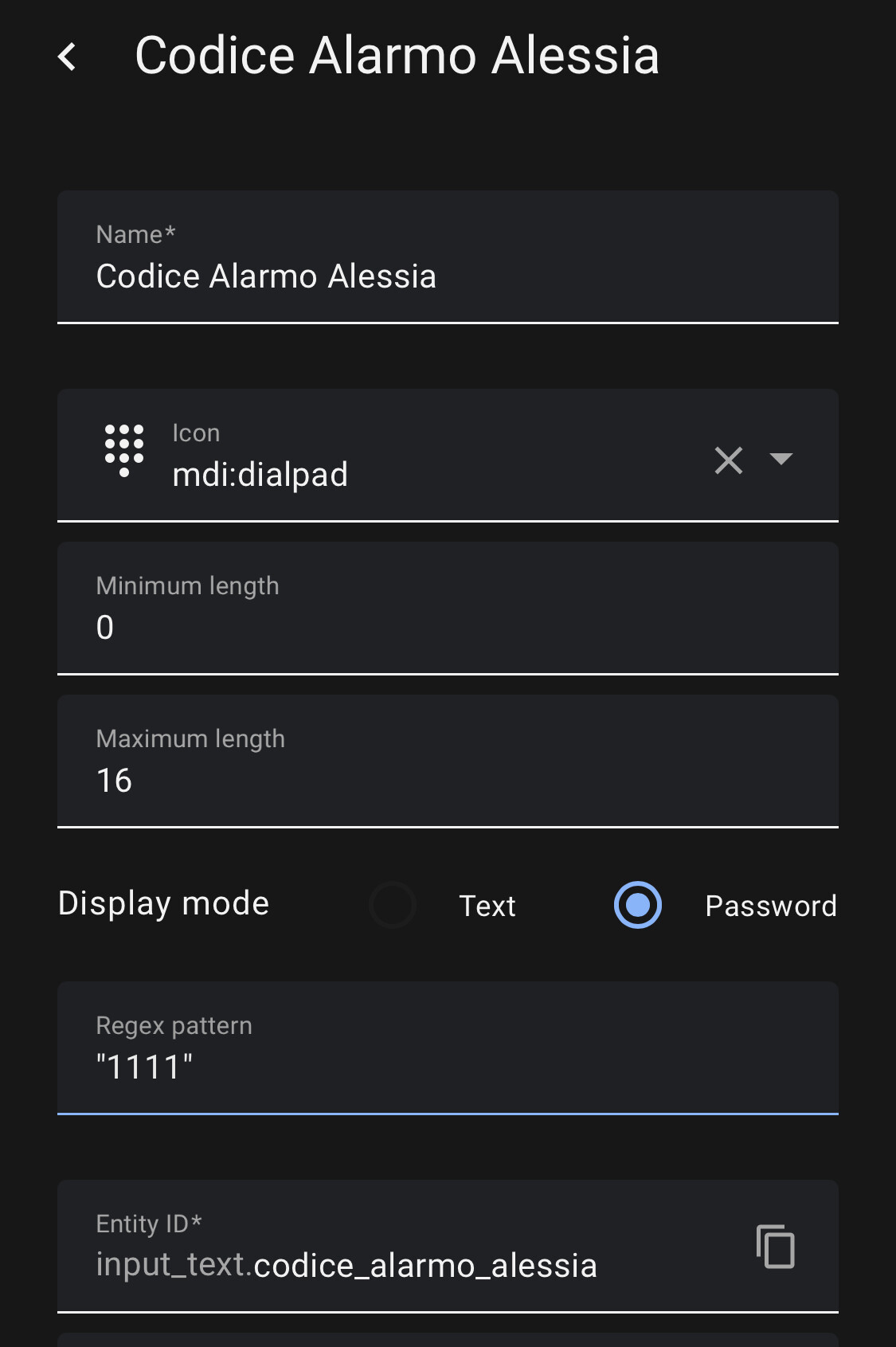Edit the Regex pattern field
Viewport: 896px width, 1347px height.
pos(446,1067)
